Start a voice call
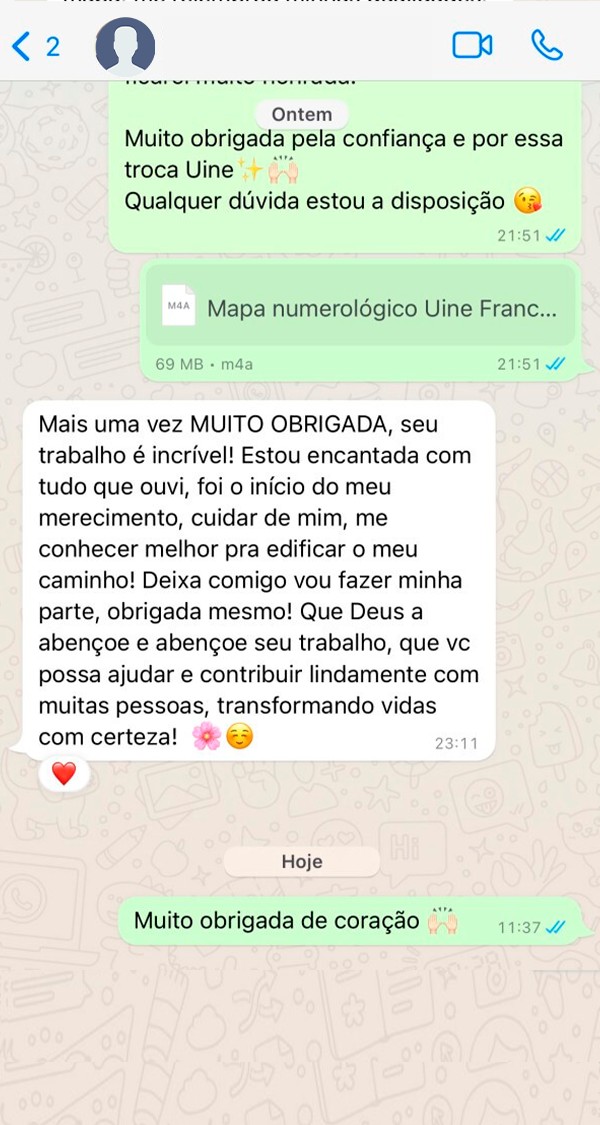The width and height of the screenshot is (600, 1125). 547,46
